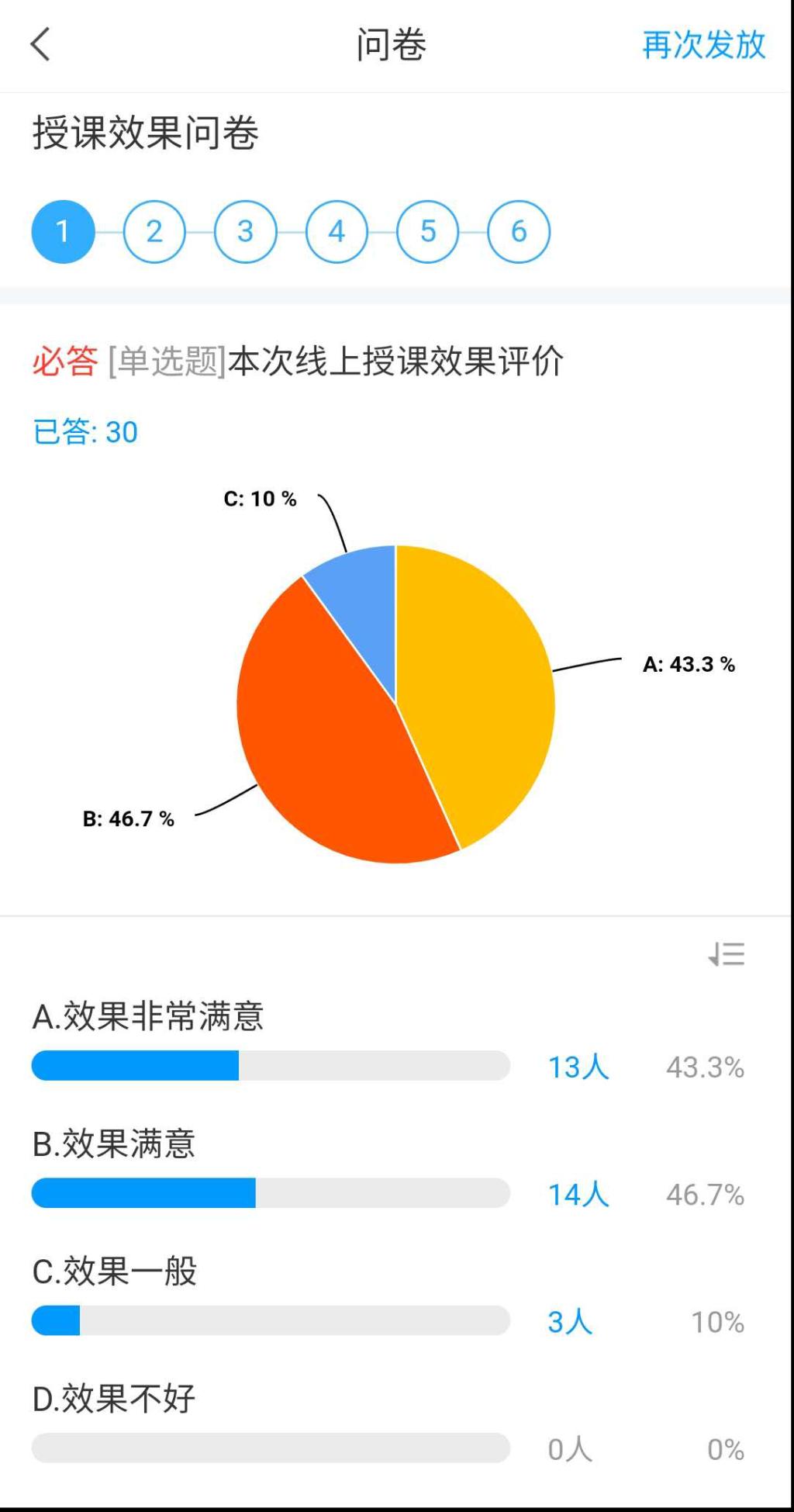View the 3人 who chose C.效果一般
794x1512 pixels.
coord(570,1321)
